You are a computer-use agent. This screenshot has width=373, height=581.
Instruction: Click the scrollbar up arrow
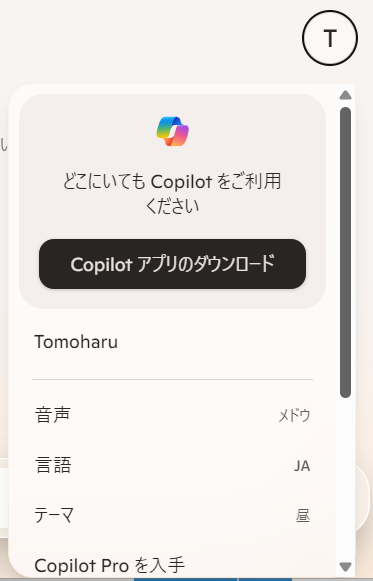[x=345, y=95]
